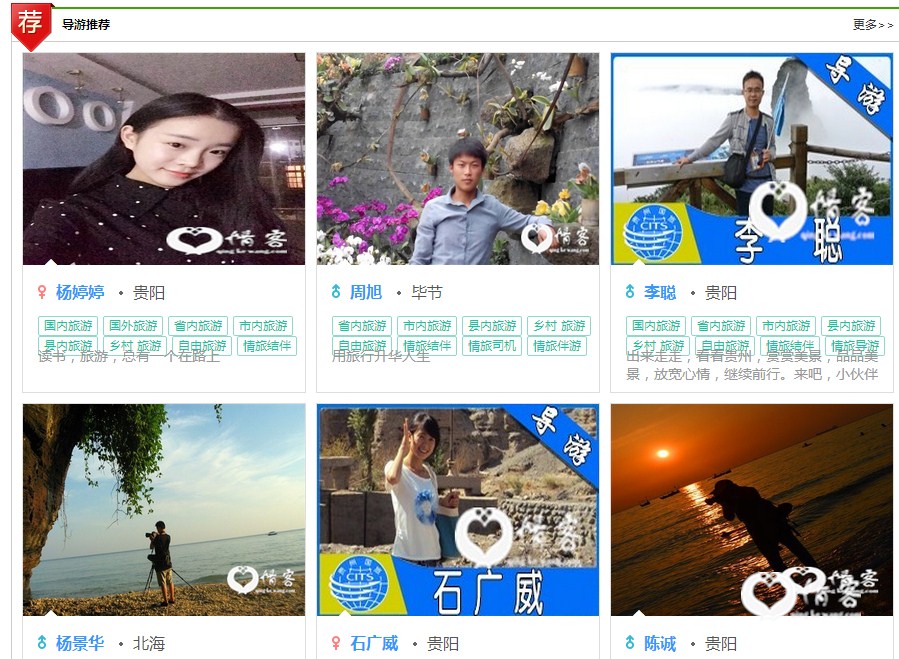
Task: Select 情旅导游 tag under 李聪
Action: tap(854, 346)
